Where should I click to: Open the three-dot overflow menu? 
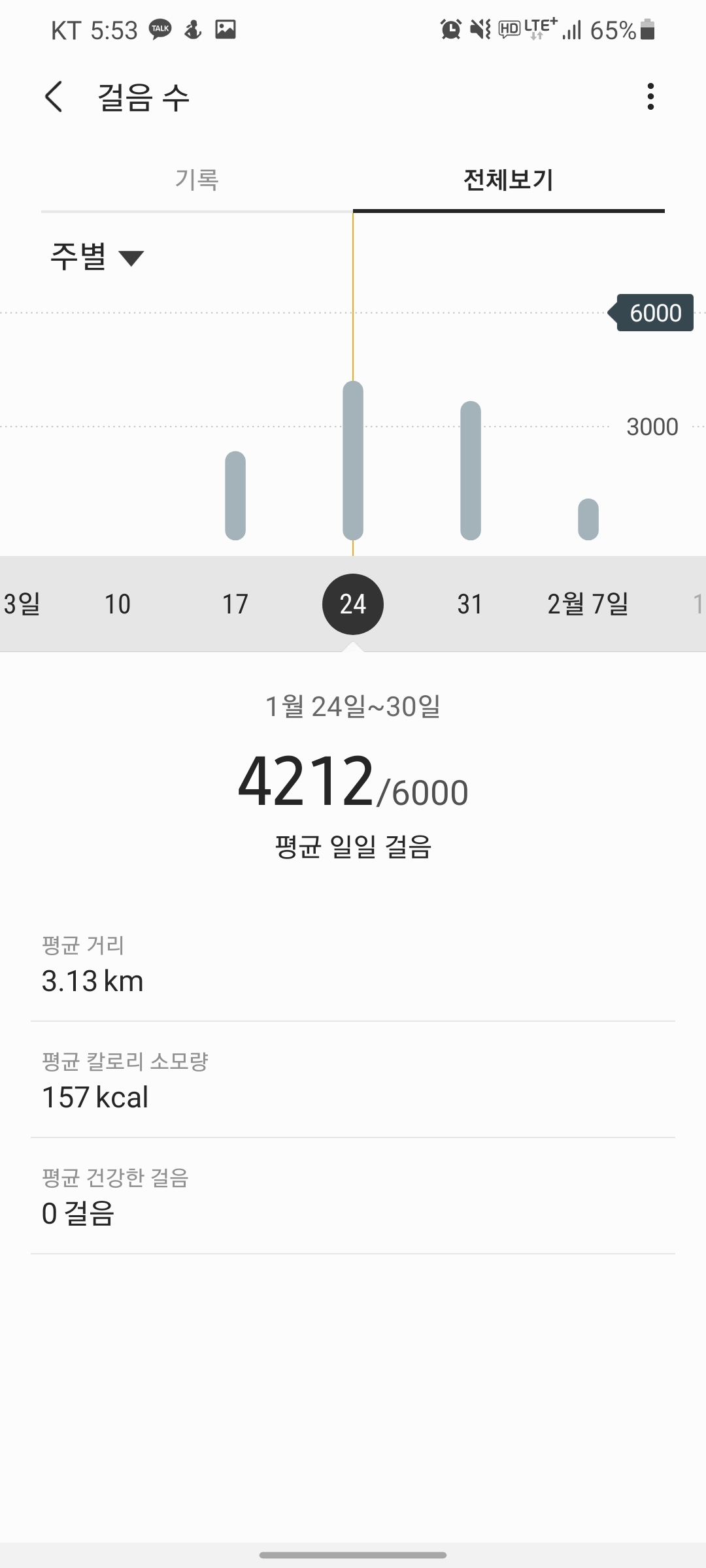pos(650,97)
